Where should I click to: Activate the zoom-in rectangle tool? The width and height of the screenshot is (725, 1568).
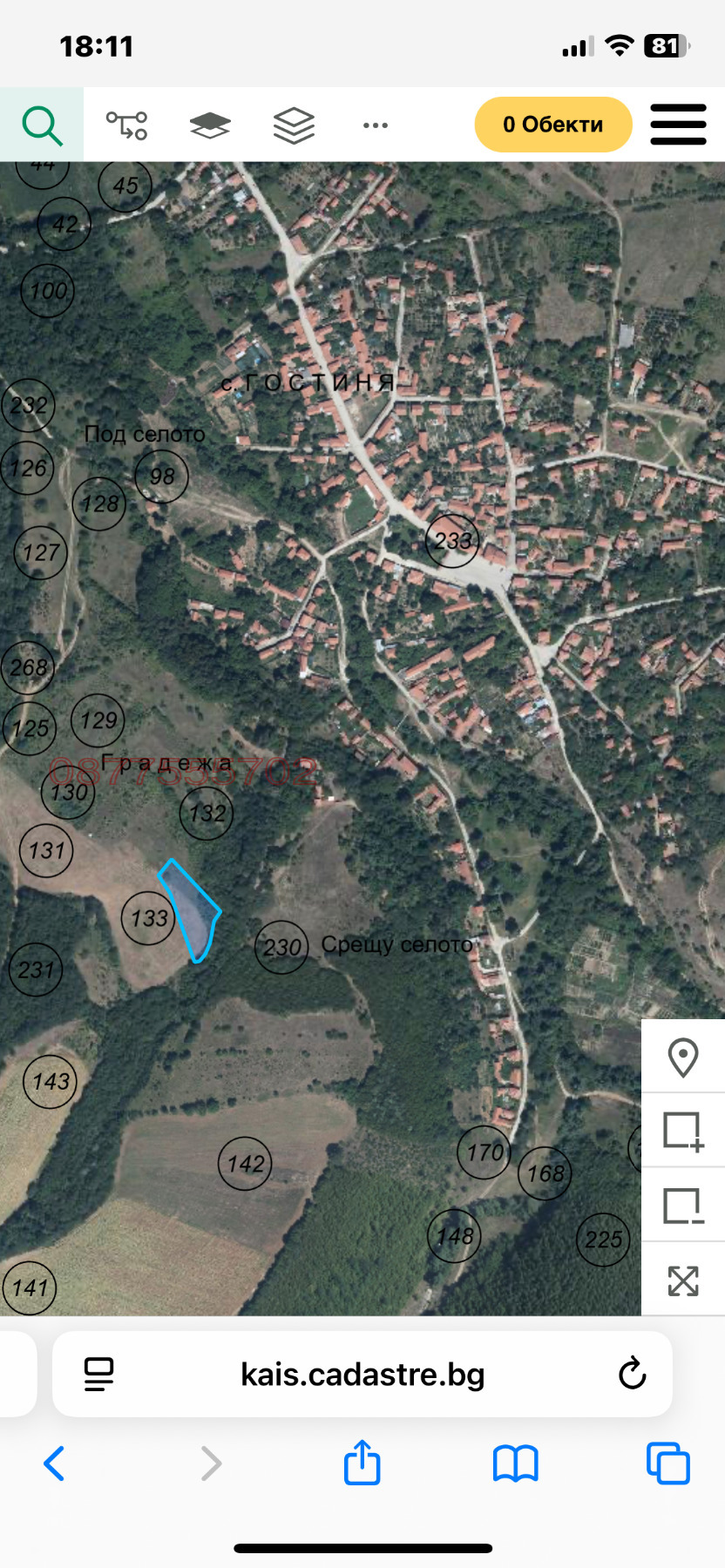point(685,1131)
